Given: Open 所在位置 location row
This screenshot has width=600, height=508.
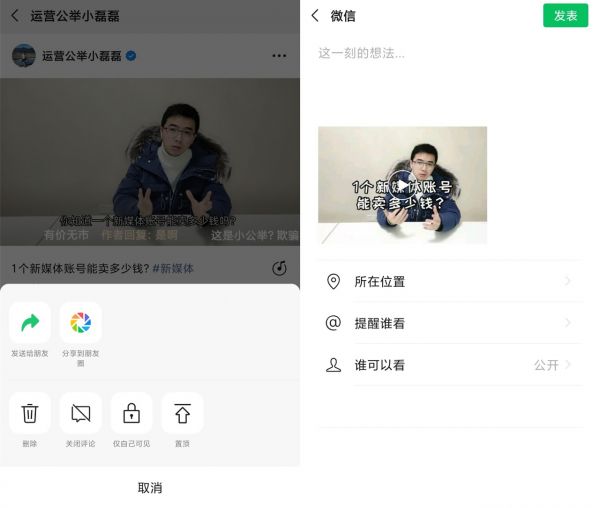Looking at the screenshot, I should [x=448, y=282].
